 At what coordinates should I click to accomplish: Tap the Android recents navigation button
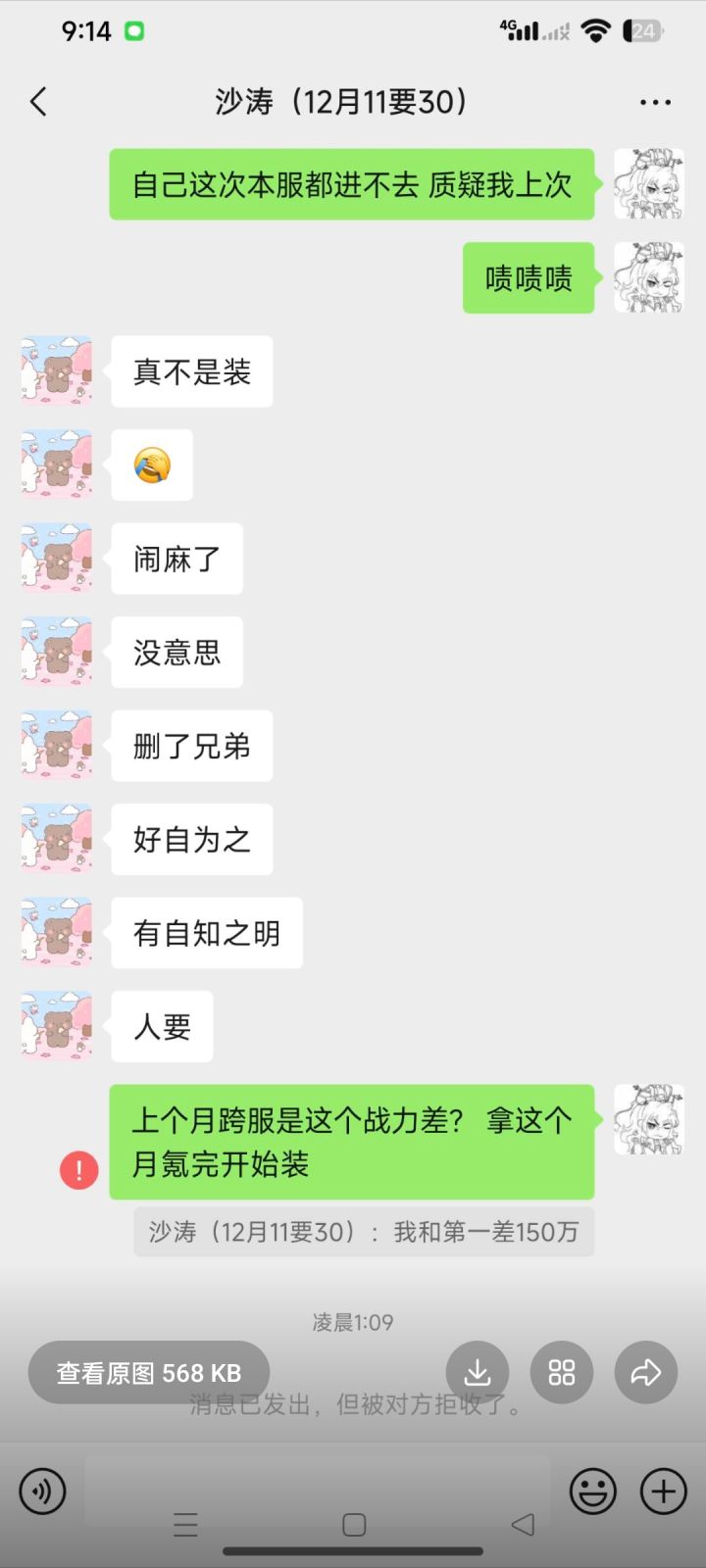[x=184, y=1525]
